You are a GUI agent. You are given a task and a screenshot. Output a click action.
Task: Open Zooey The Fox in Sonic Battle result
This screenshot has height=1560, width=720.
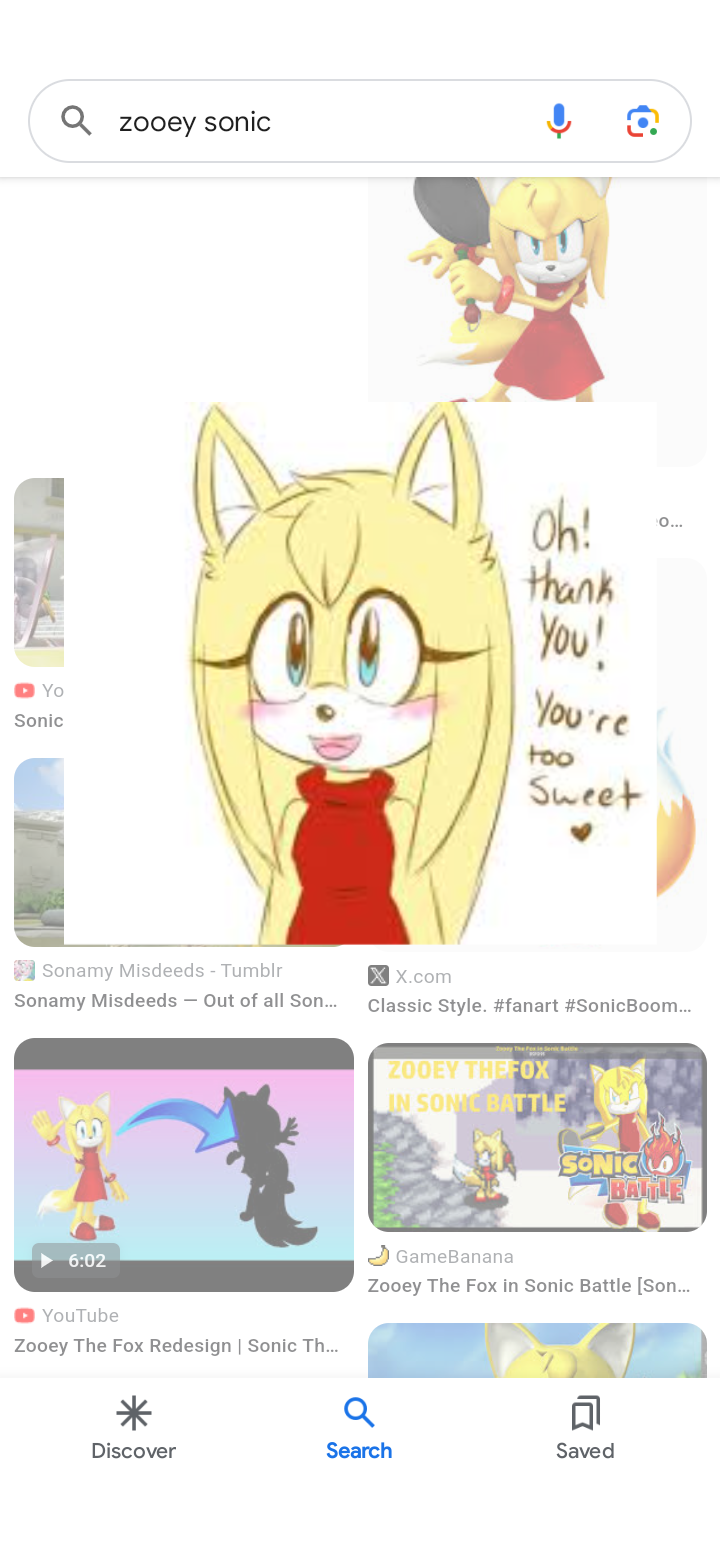[x=537, y=1137]
